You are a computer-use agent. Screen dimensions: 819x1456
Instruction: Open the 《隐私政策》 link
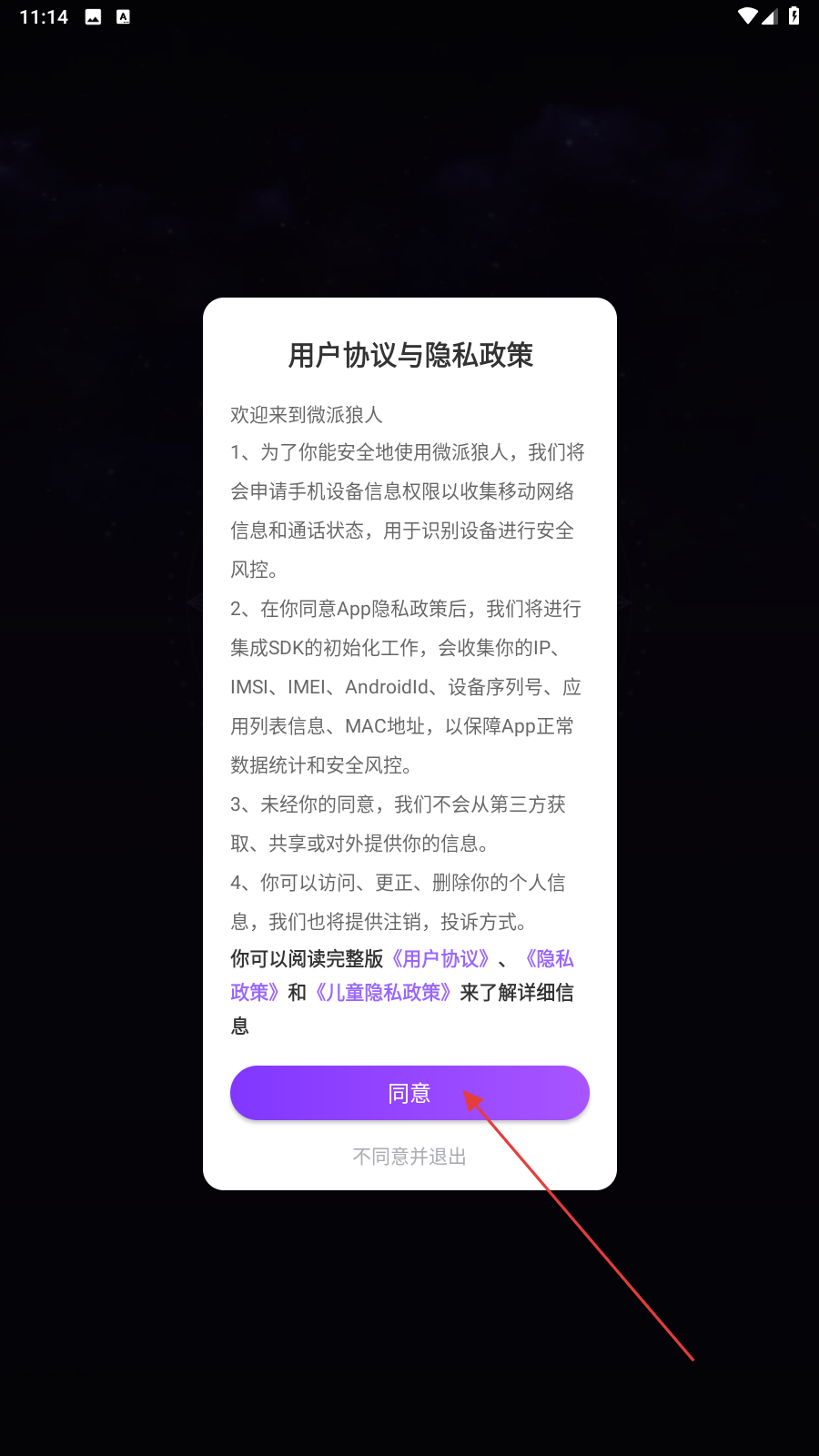tap(548, 959)
